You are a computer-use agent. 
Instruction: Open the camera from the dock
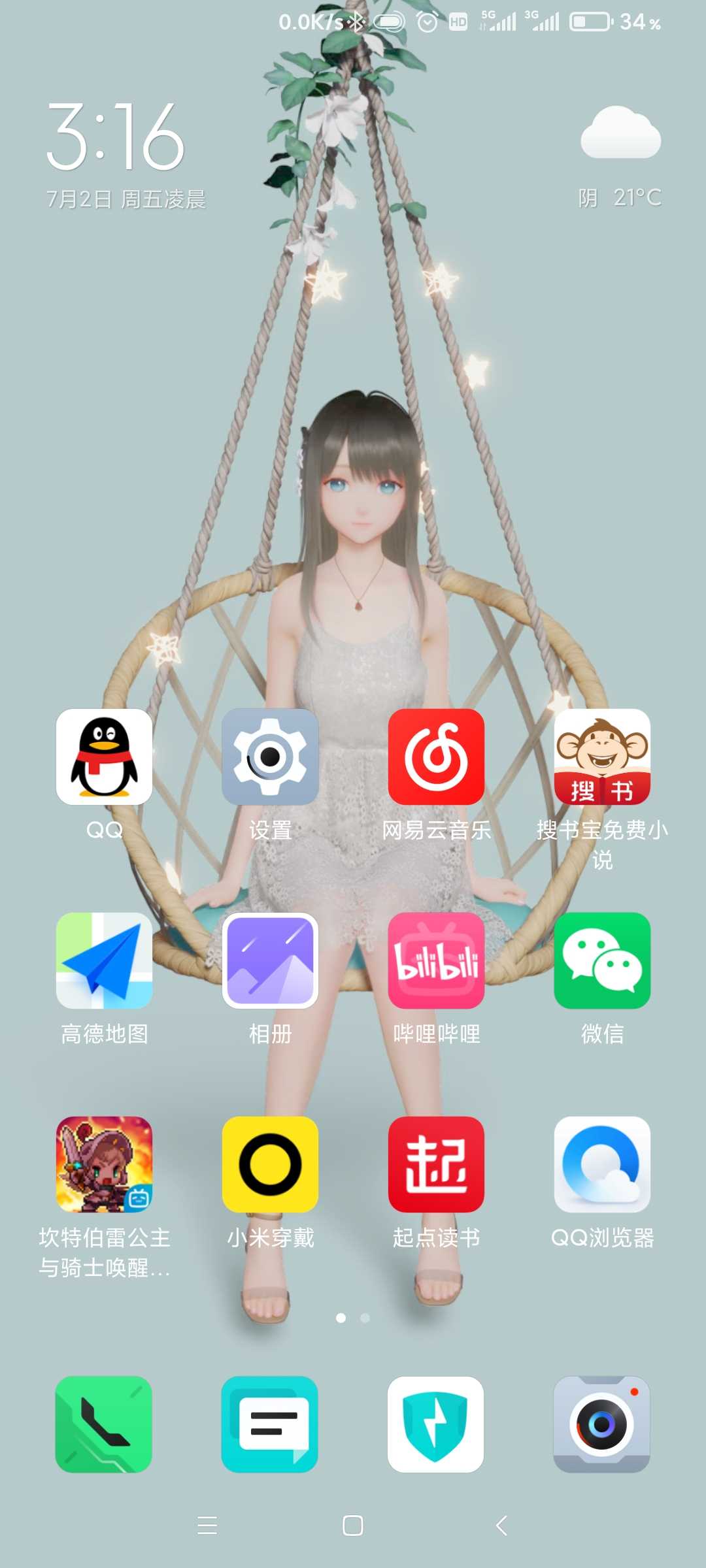602,1424
